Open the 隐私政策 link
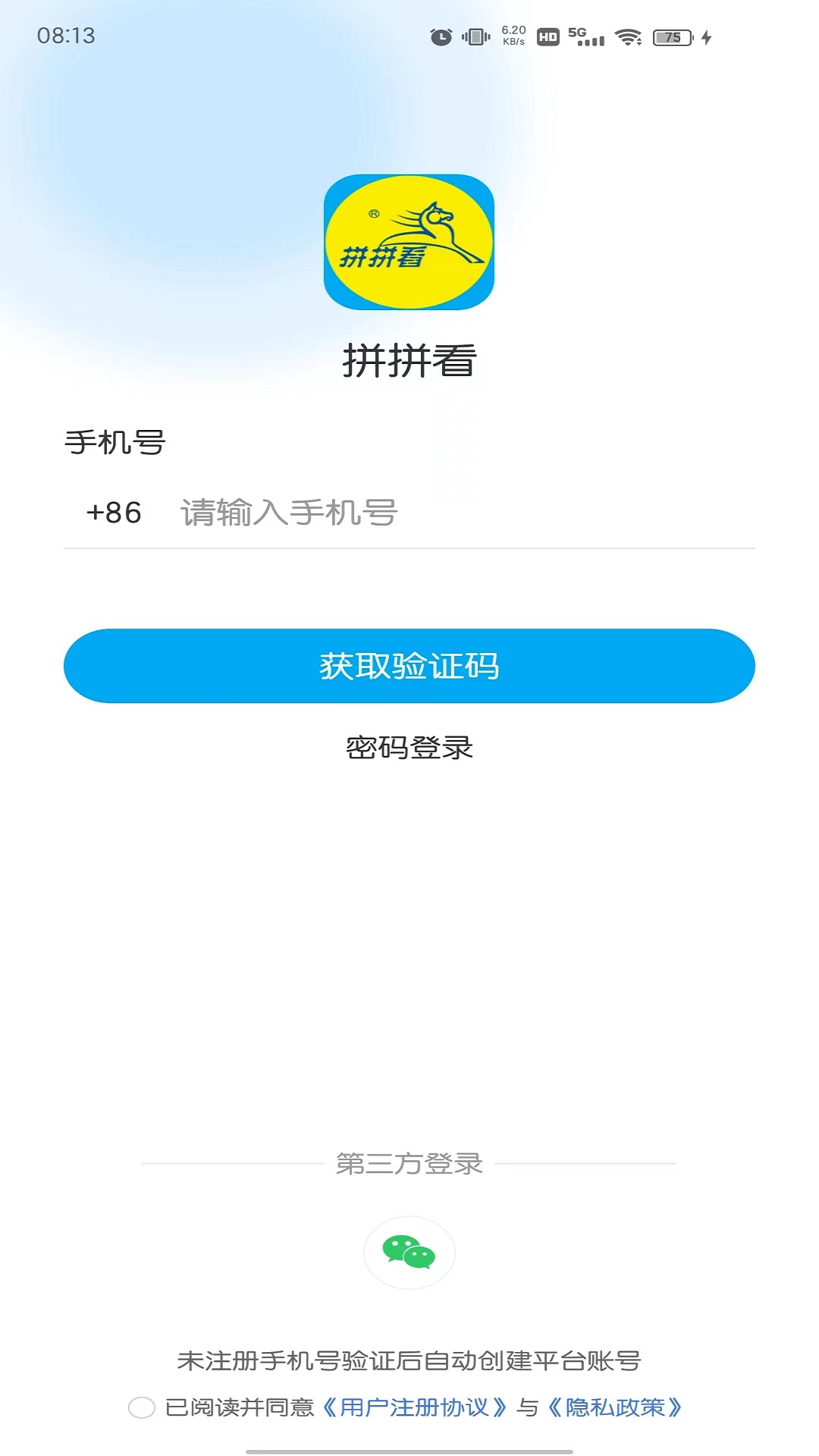The width and height of the screenshot is (819, 1456). click(x=614, y=1407)
